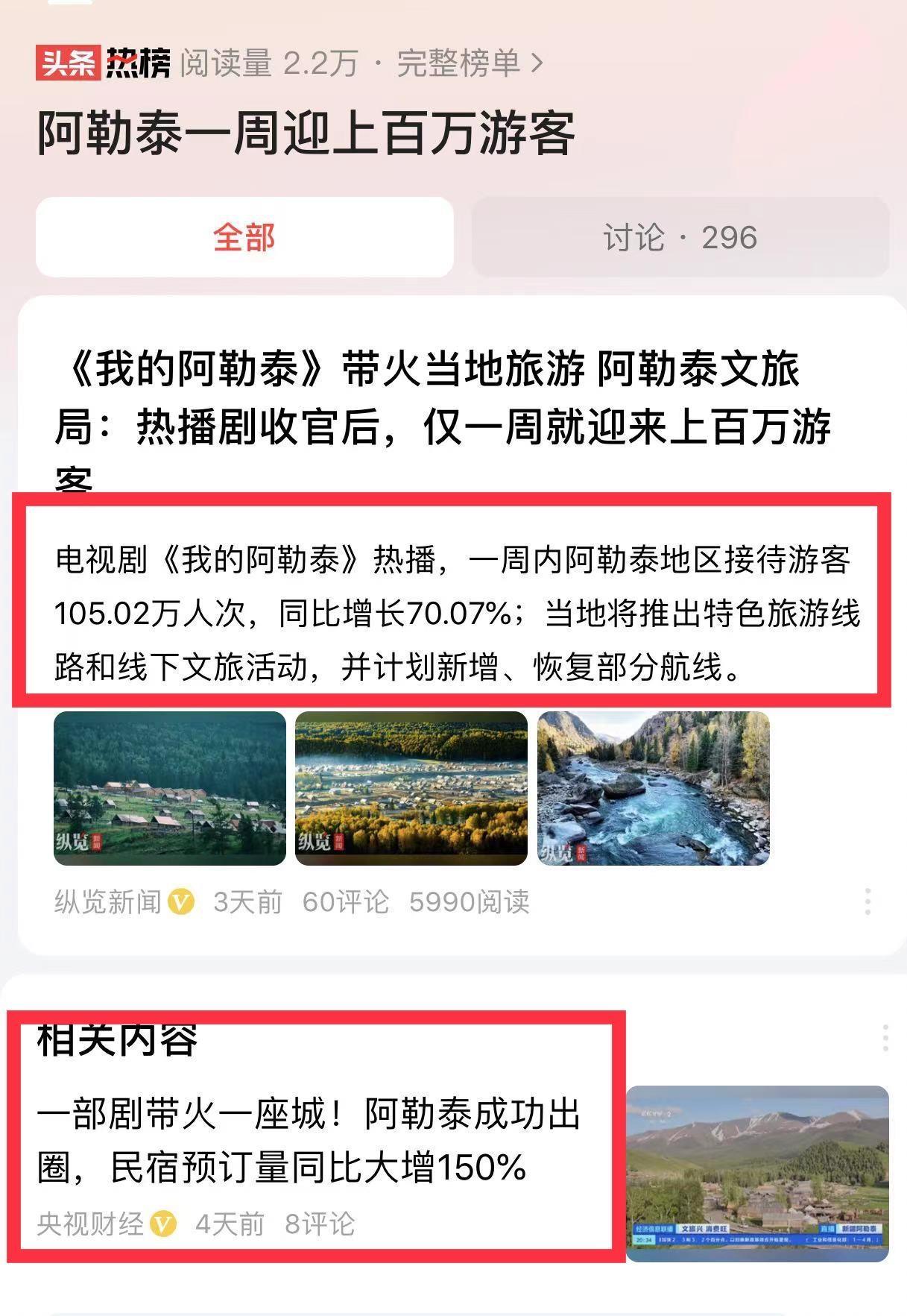View the mountain river photo
Image resolution: width=907 pixels, height=1316 pixels.
pyautogui.click(x=653, y=788)
